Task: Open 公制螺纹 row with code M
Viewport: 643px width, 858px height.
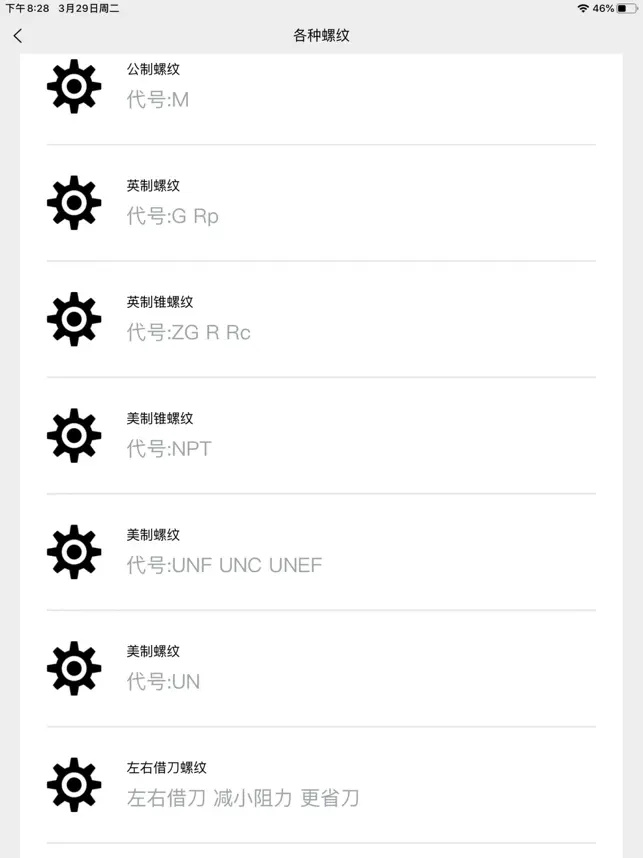Action: click(320, 88)
